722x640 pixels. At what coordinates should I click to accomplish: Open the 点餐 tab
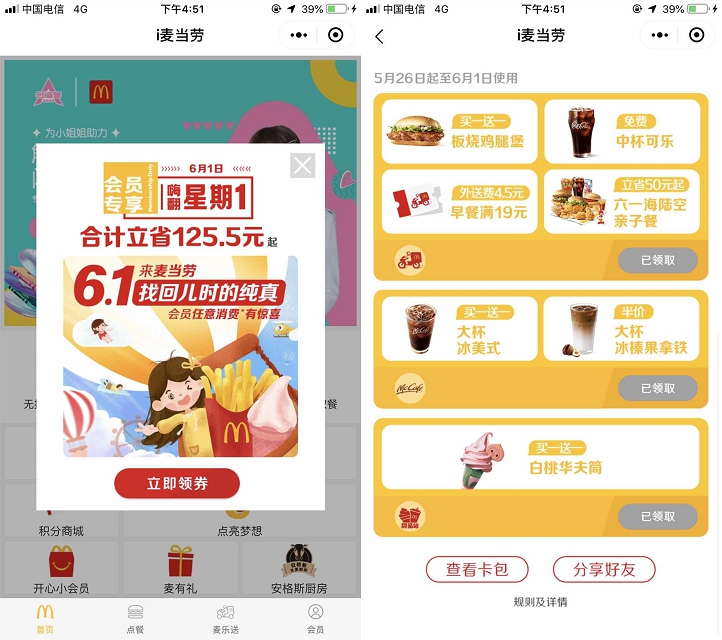[x=135, y=618]
